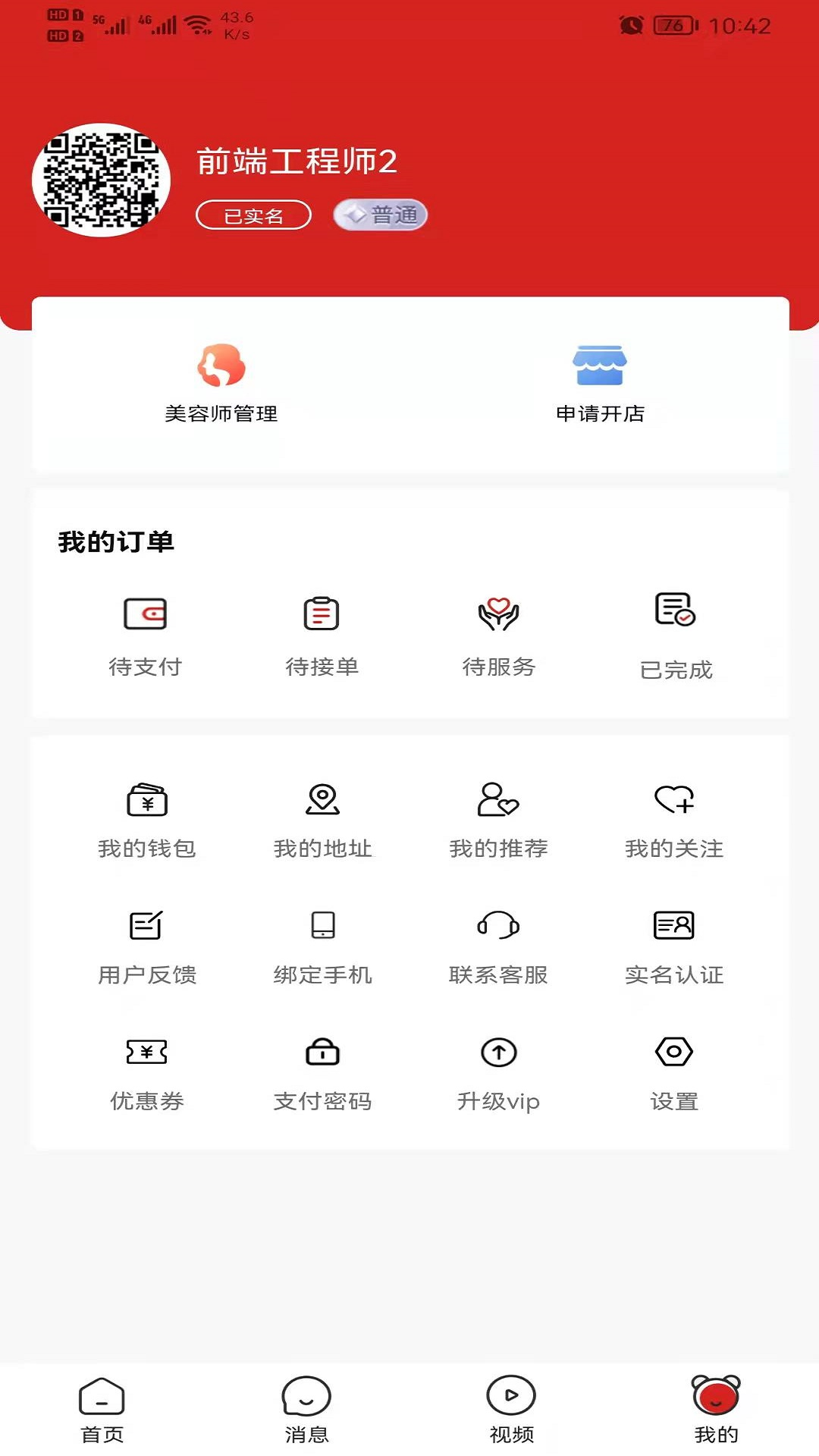View 我的推荐 referrals

498,819
